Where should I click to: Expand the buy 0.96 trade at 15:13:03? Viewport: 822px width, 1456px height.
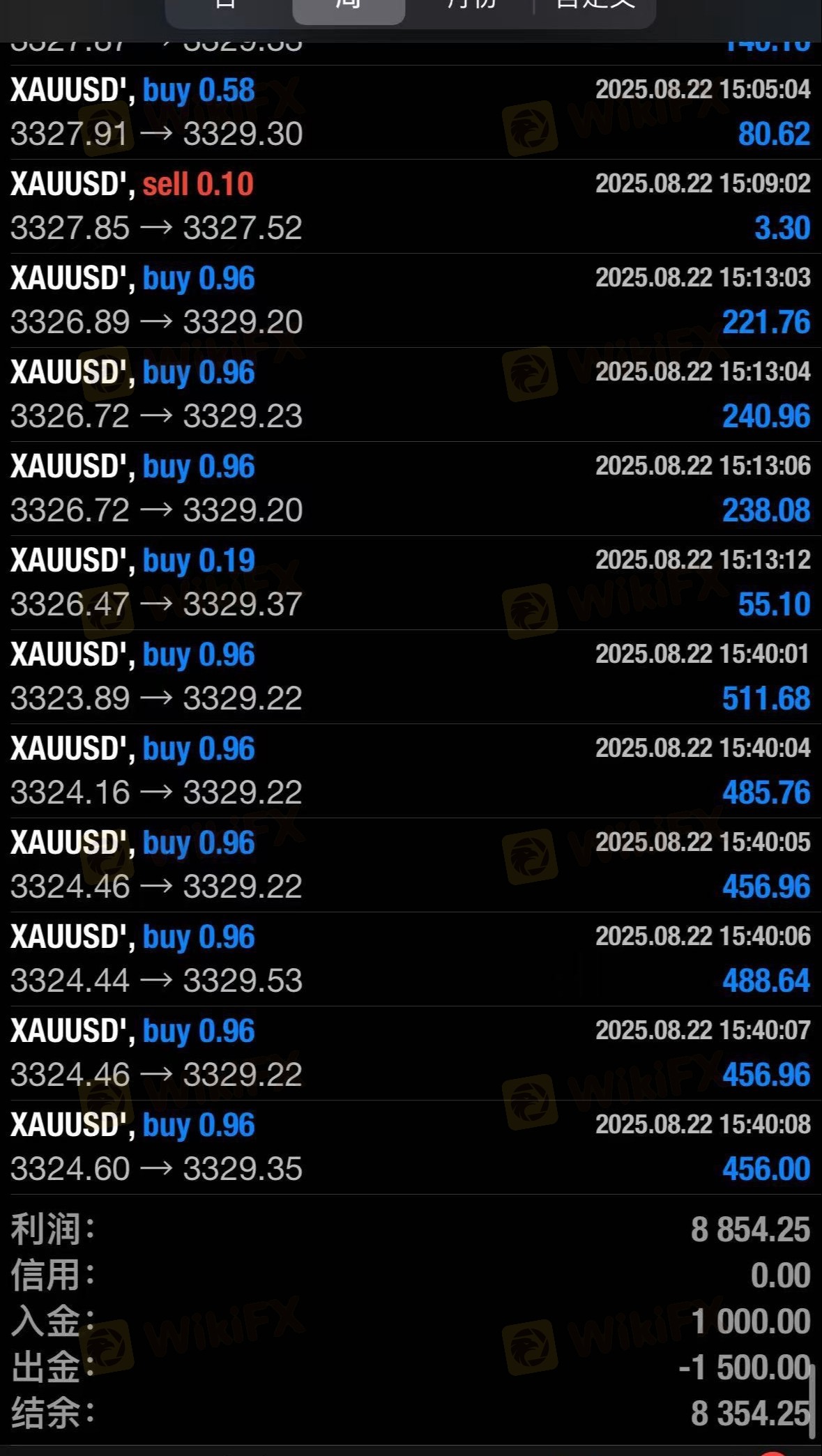(x=411, y=300)
